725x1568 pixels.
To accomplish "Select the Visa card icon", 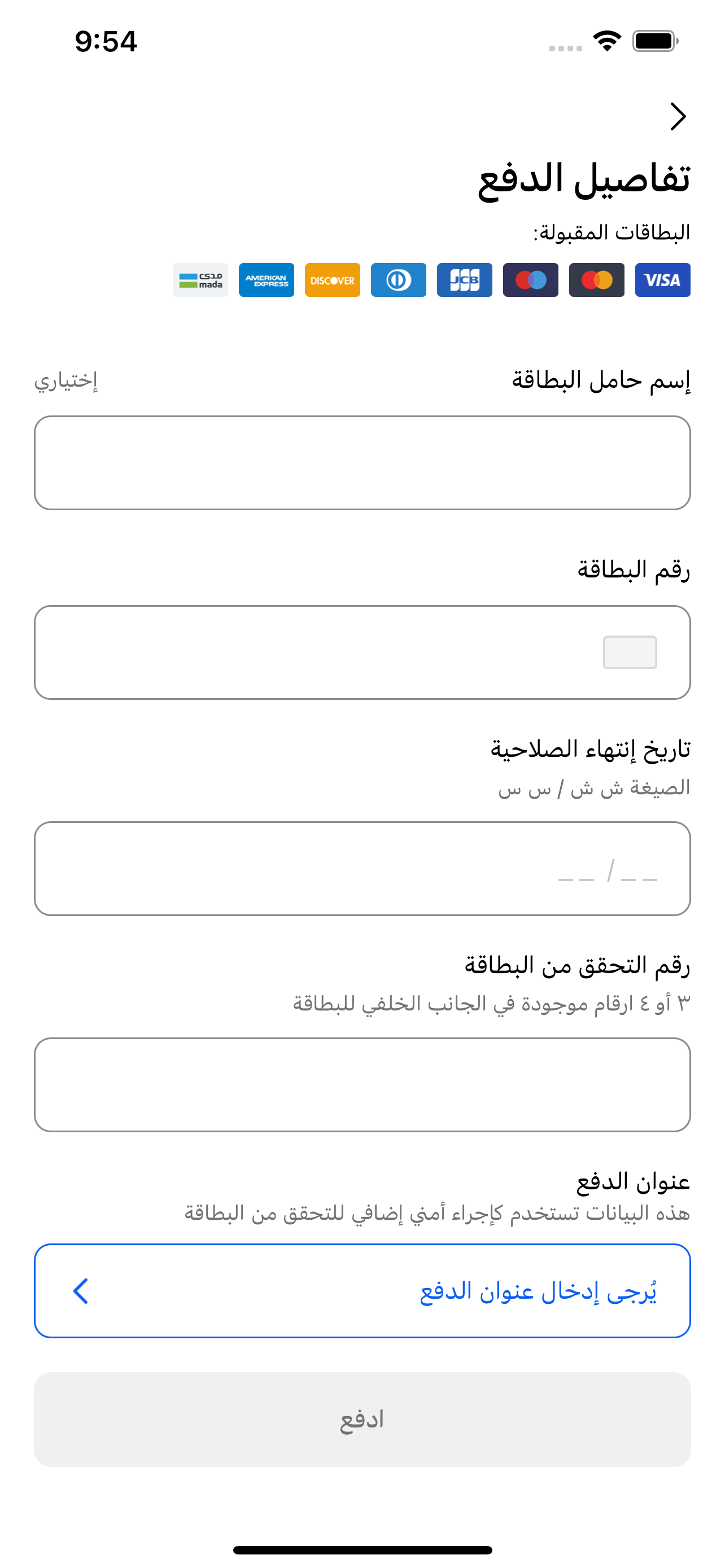I will click(662, 280).
